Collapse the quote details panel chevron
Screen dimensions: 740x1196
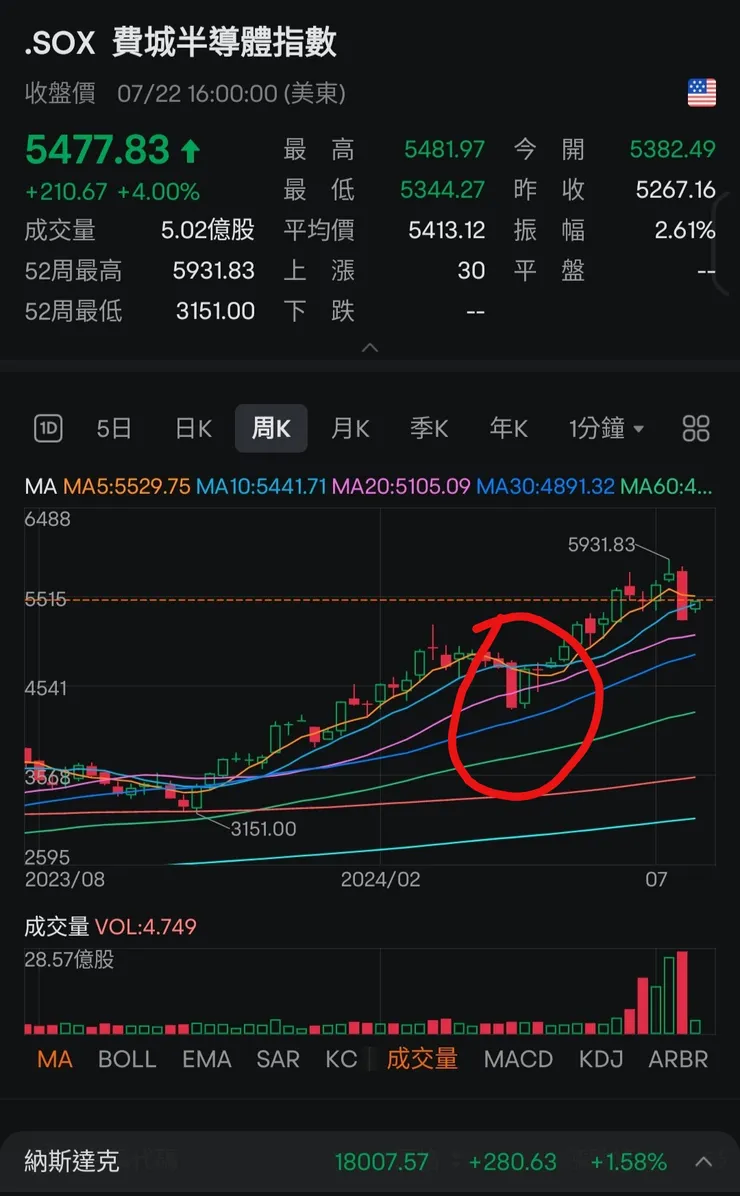[x=370, y=348]
